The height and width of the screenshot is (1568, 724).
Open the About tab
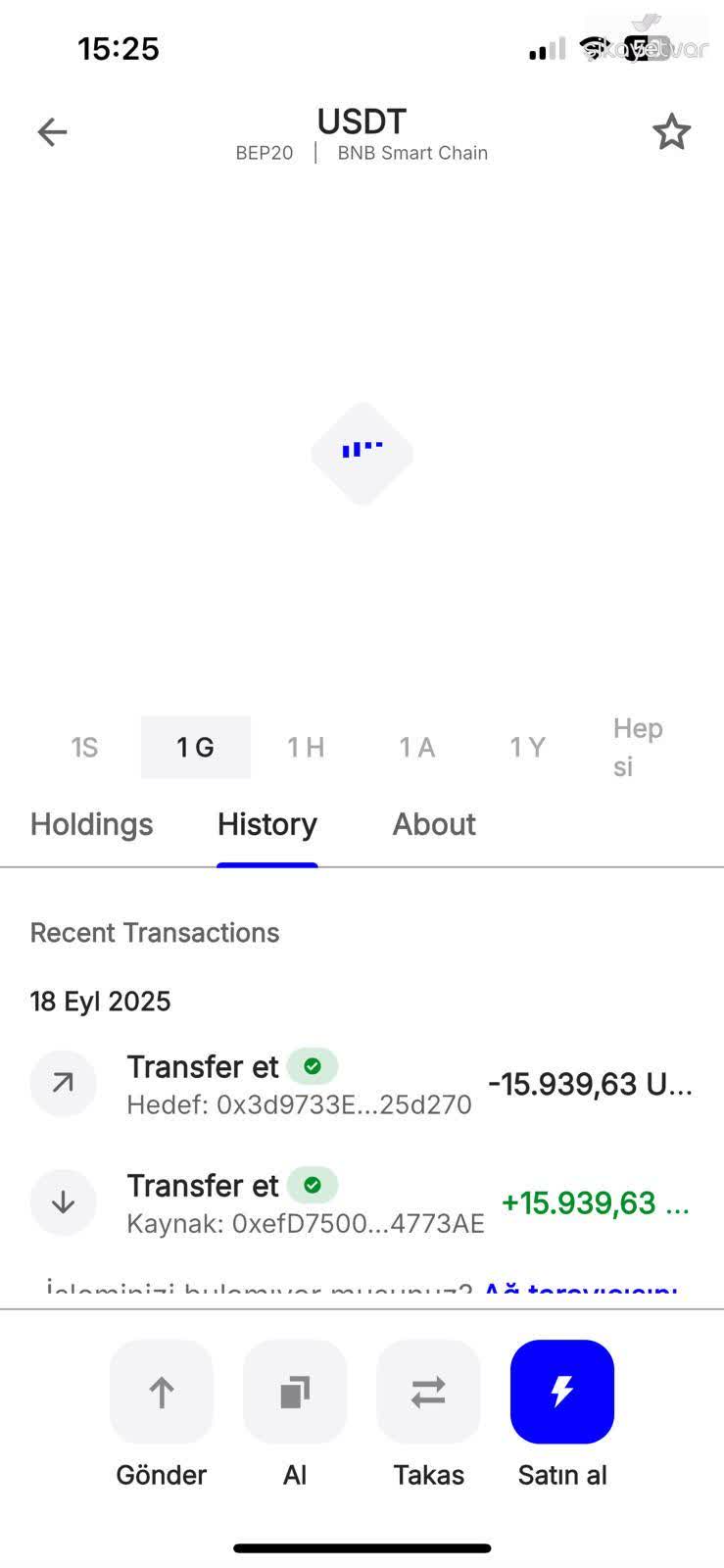tap(434, 824)
